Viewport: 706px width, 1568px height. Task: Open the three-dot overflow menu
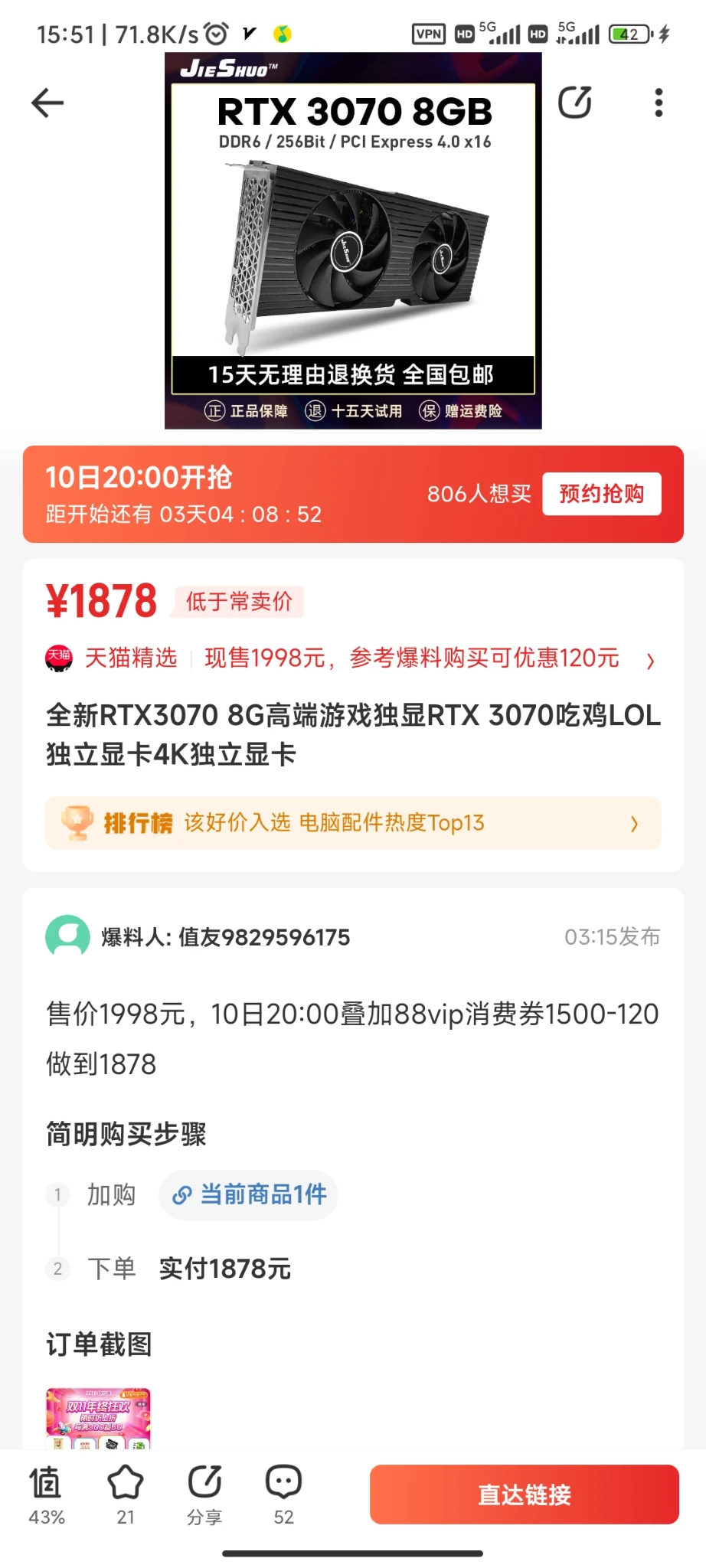pyautogui.click(x=659, y=103)
